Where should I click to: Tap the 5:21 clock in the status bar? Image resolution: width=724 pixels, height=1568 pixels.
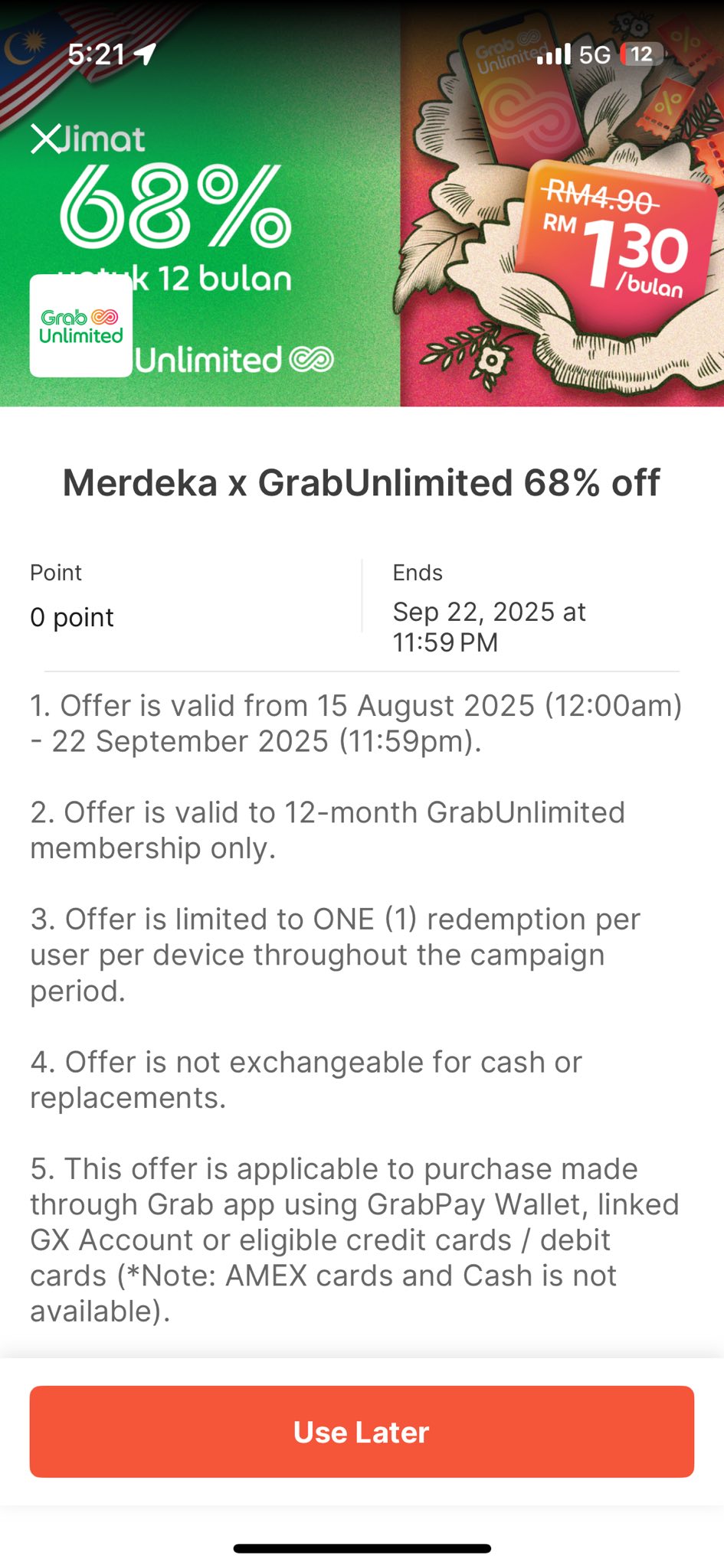click(98, 54)
